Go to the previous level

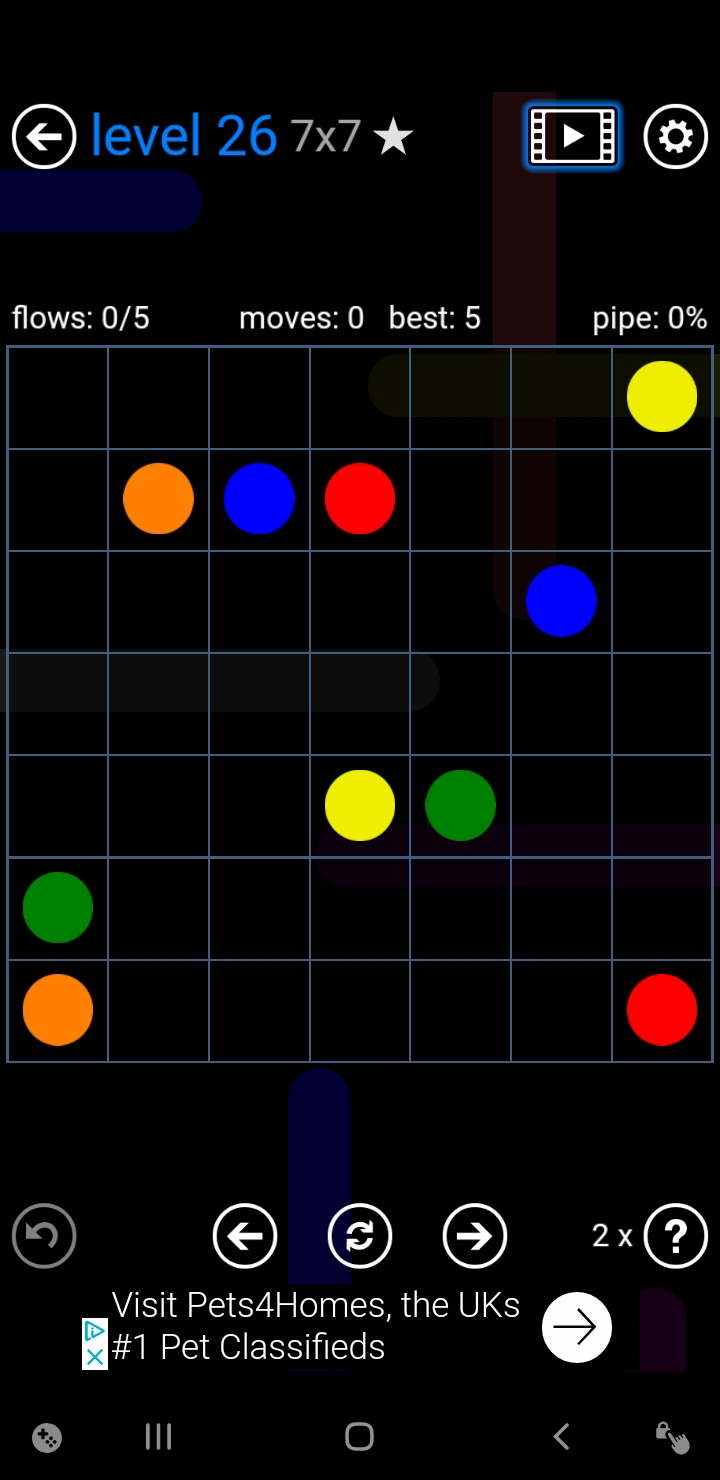[x=245, y=1236]
